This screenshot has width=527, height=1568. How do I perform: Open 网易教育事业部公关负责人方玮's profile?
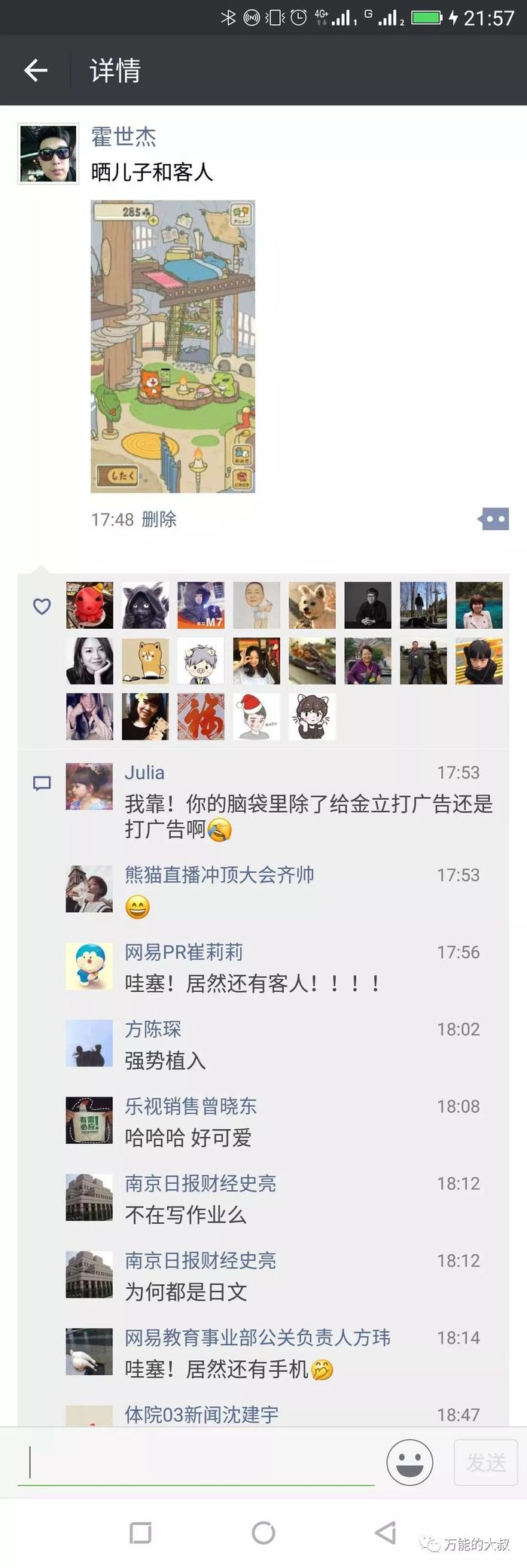click(257, 1338)
